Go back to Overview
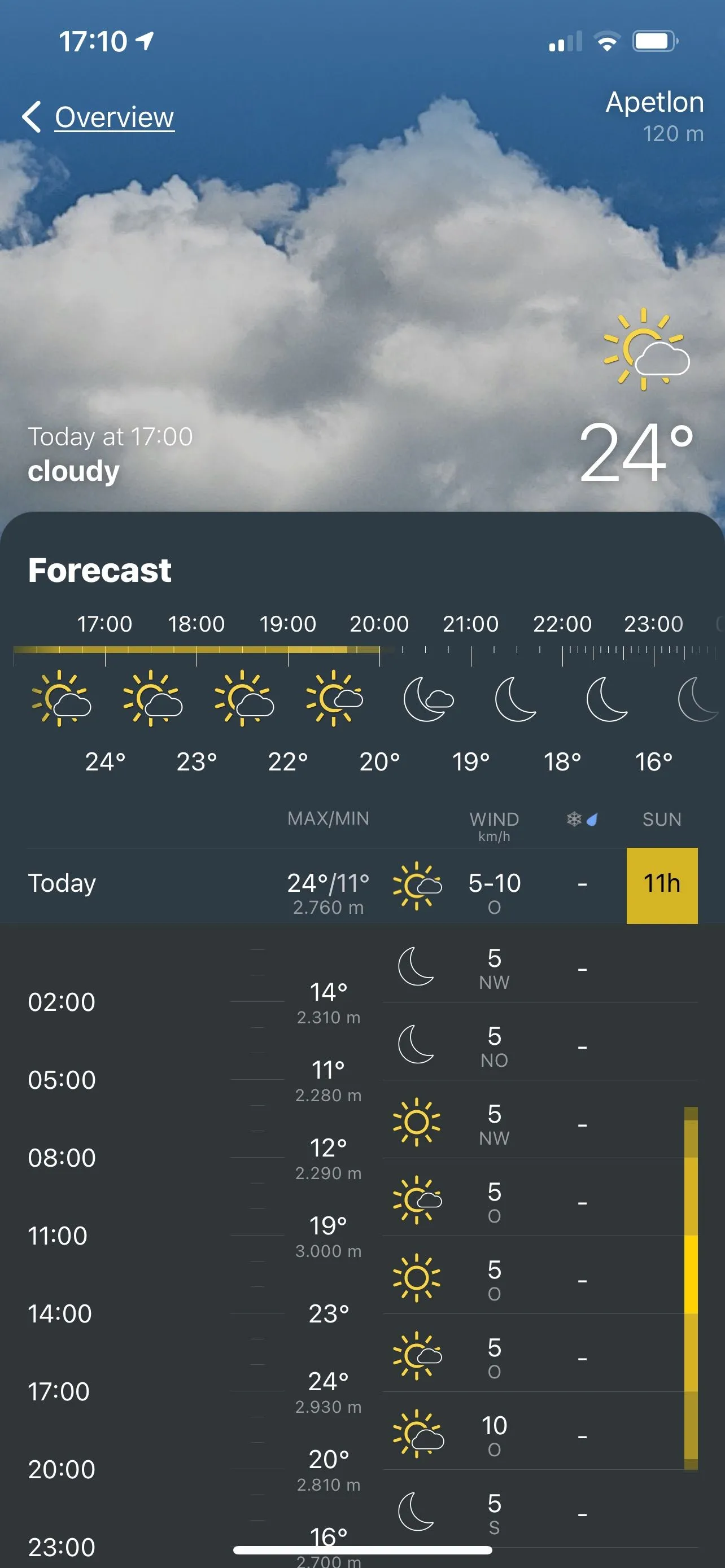The width and height of the screenshot is (725, 1568). (99, 117)
